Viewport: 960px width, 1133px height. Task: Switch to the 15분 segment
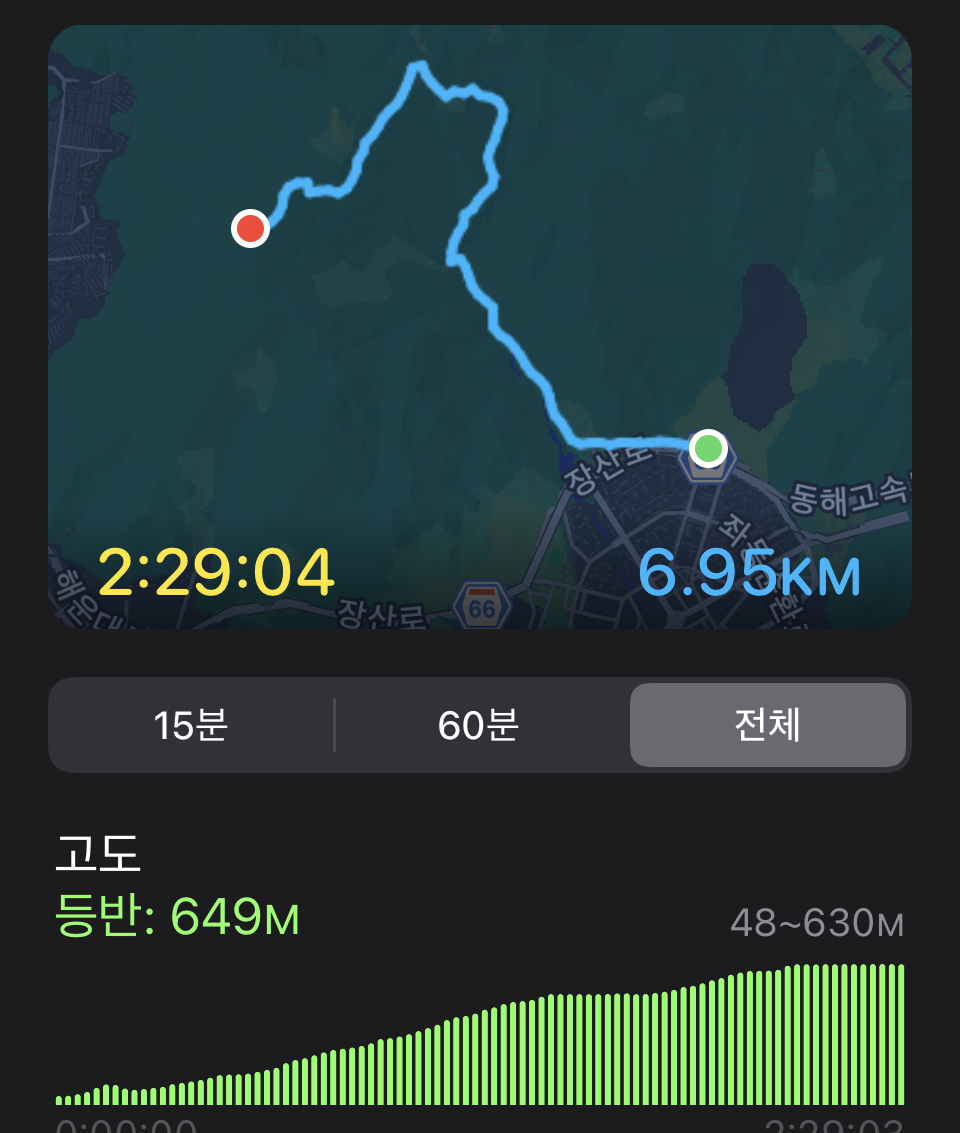190,725
